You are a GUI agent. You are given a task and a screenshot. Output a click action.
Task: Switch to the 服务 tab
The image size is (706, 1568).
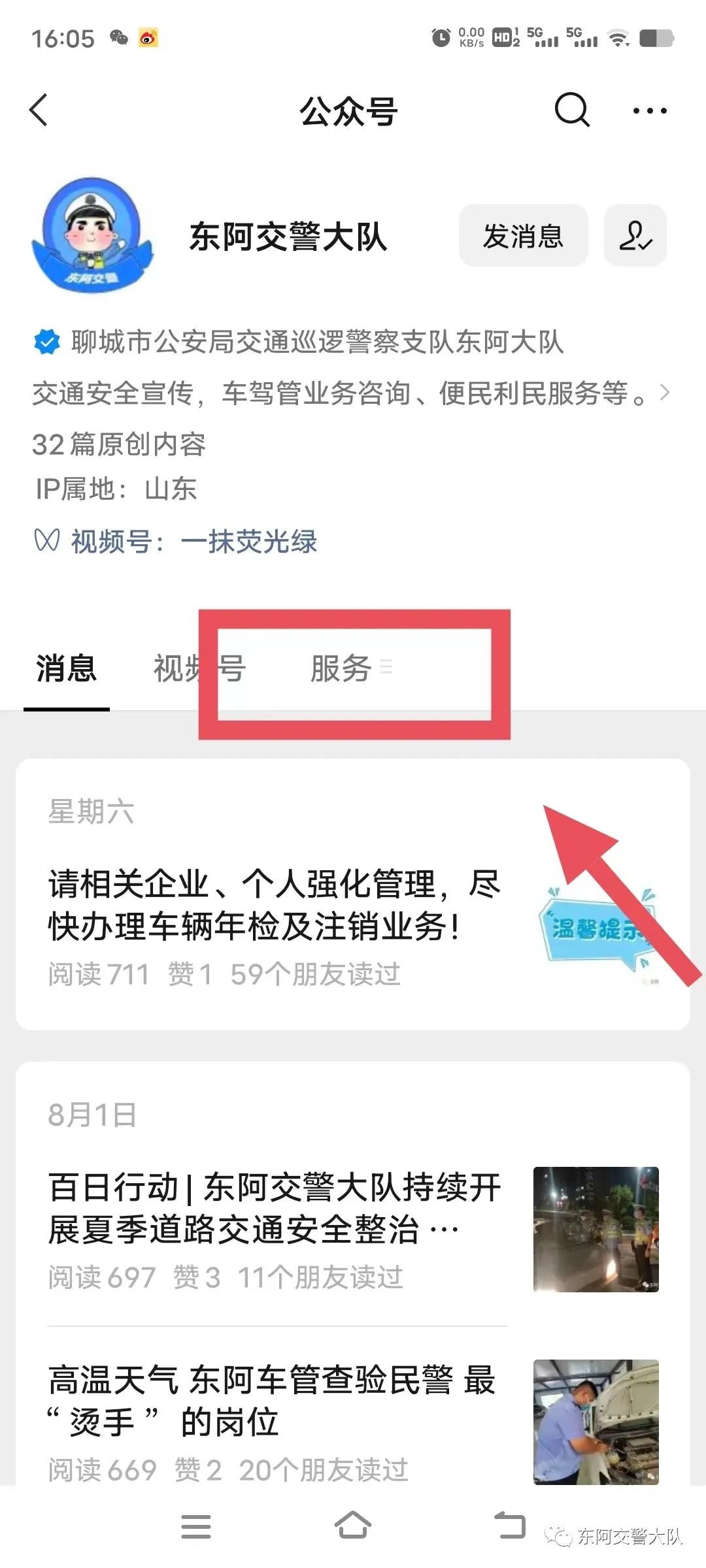click(x=341, y=669)
